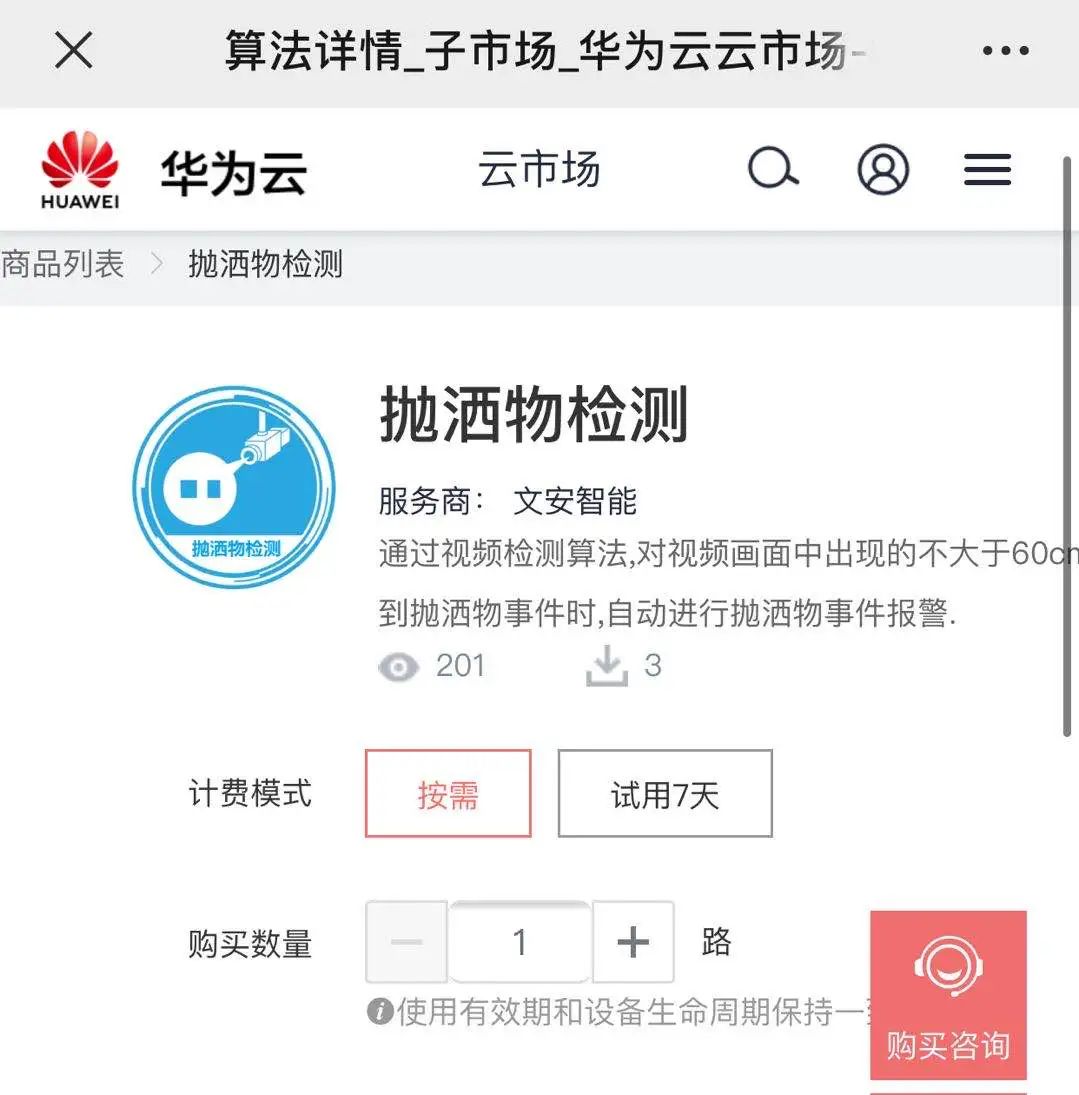Open the user account icon
The width and height of the screenshot is (1079, 1095).
883,169
